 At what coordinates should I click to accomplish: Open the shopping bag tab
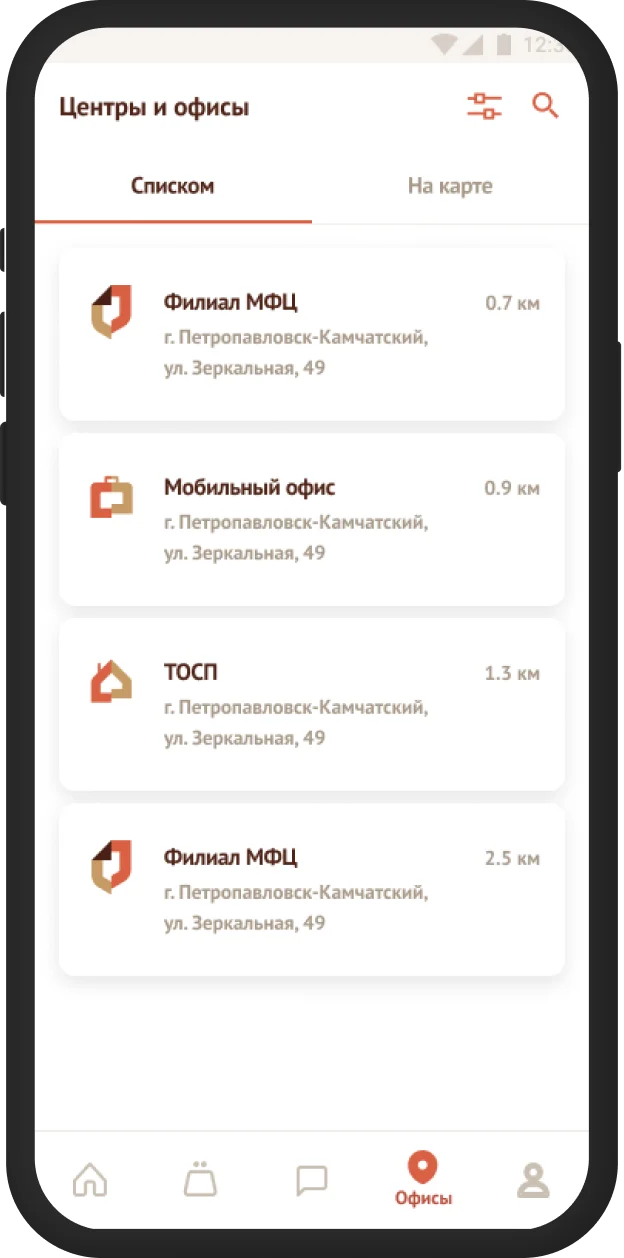(200, 1180)
